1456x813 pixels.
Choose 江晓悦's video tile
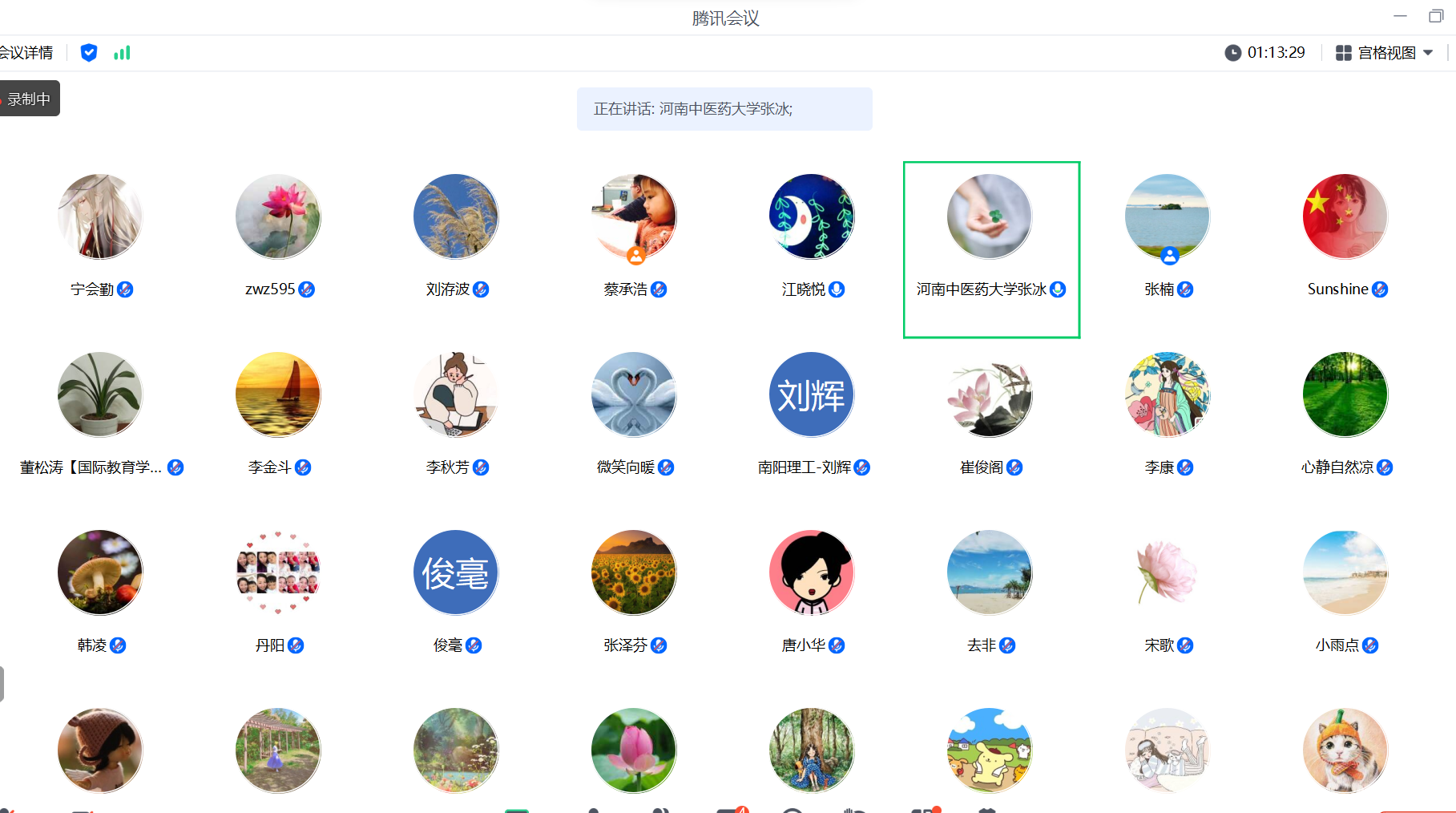point(812,216)
